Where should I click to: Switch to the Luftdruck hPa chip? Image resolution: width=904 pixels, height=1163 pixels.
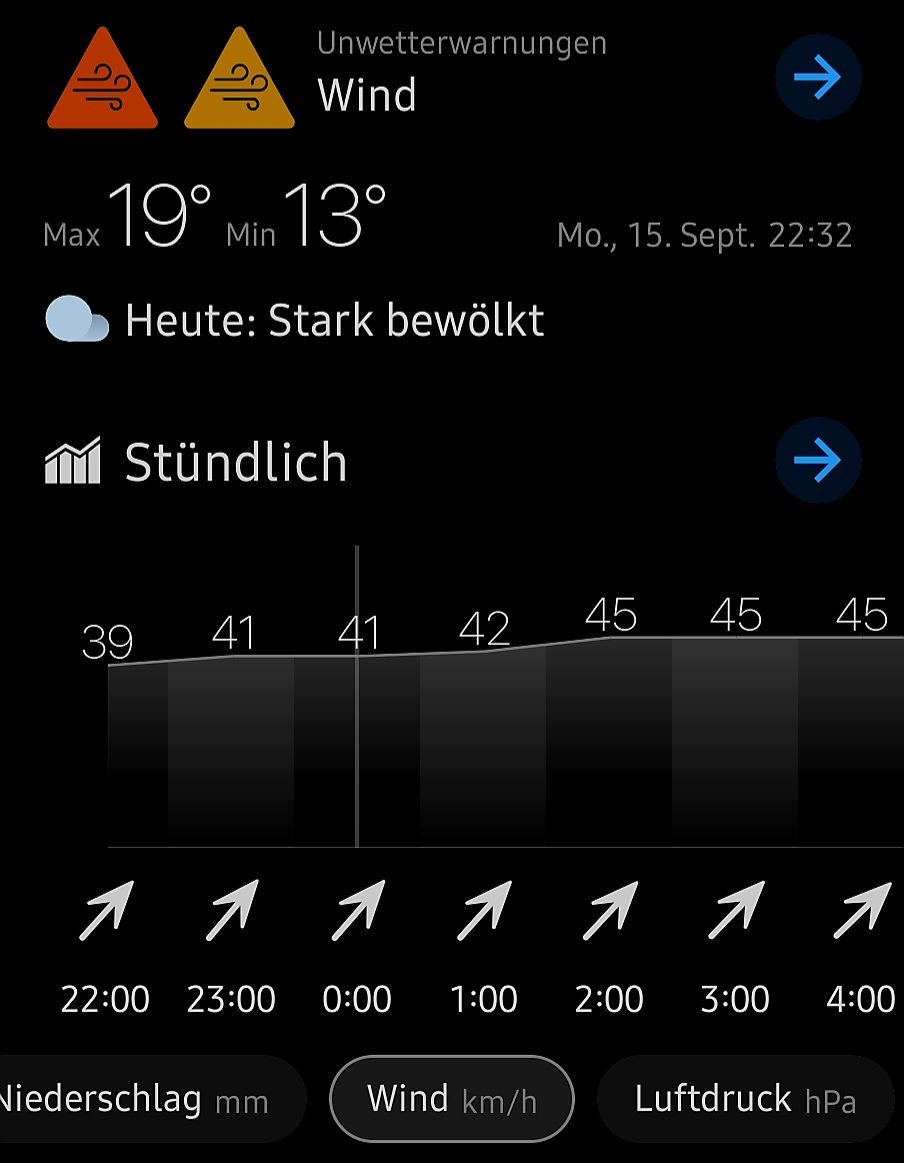coord(745,1099)
